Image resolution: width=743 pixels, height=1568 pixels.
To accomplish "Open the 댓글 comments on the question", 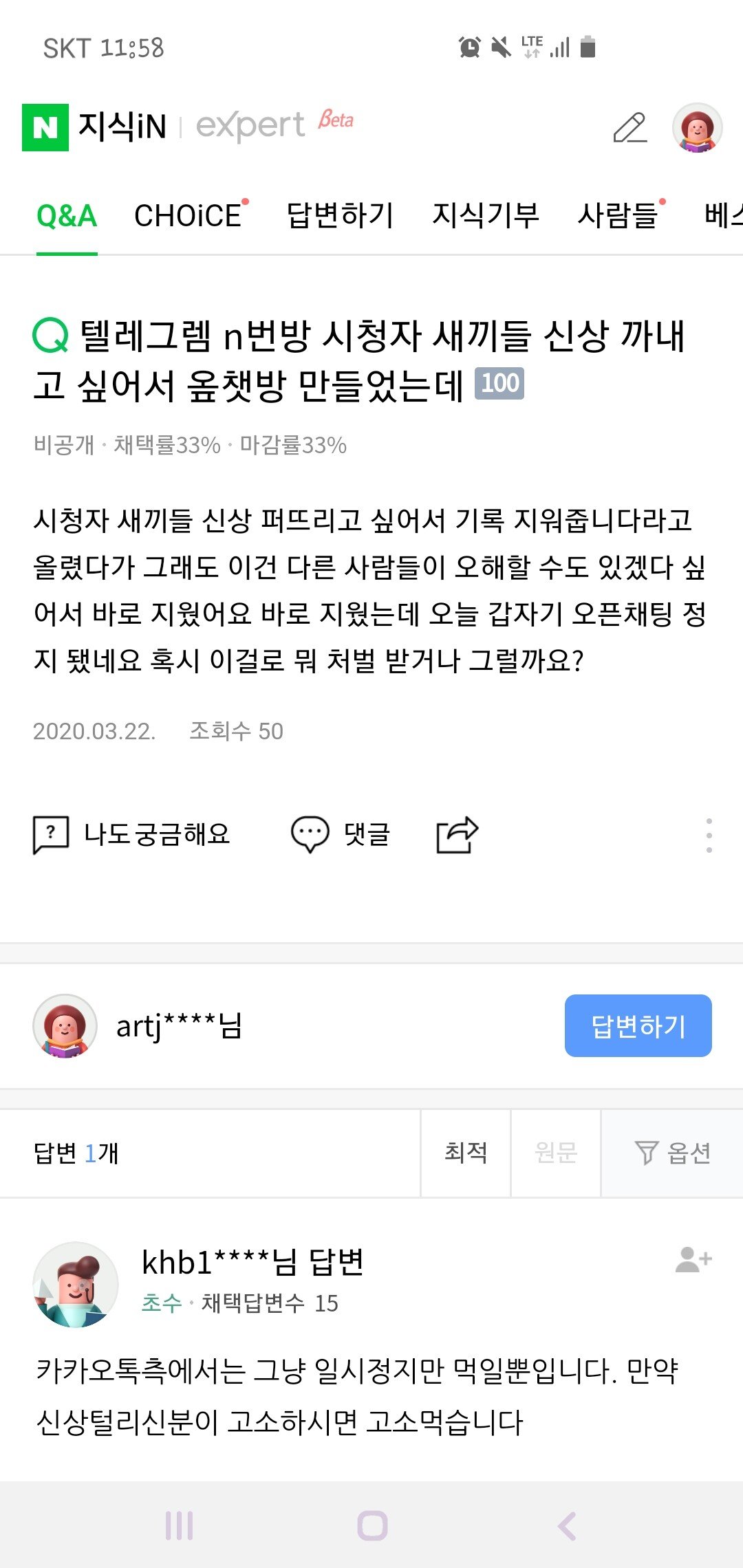I will [341, 835].
